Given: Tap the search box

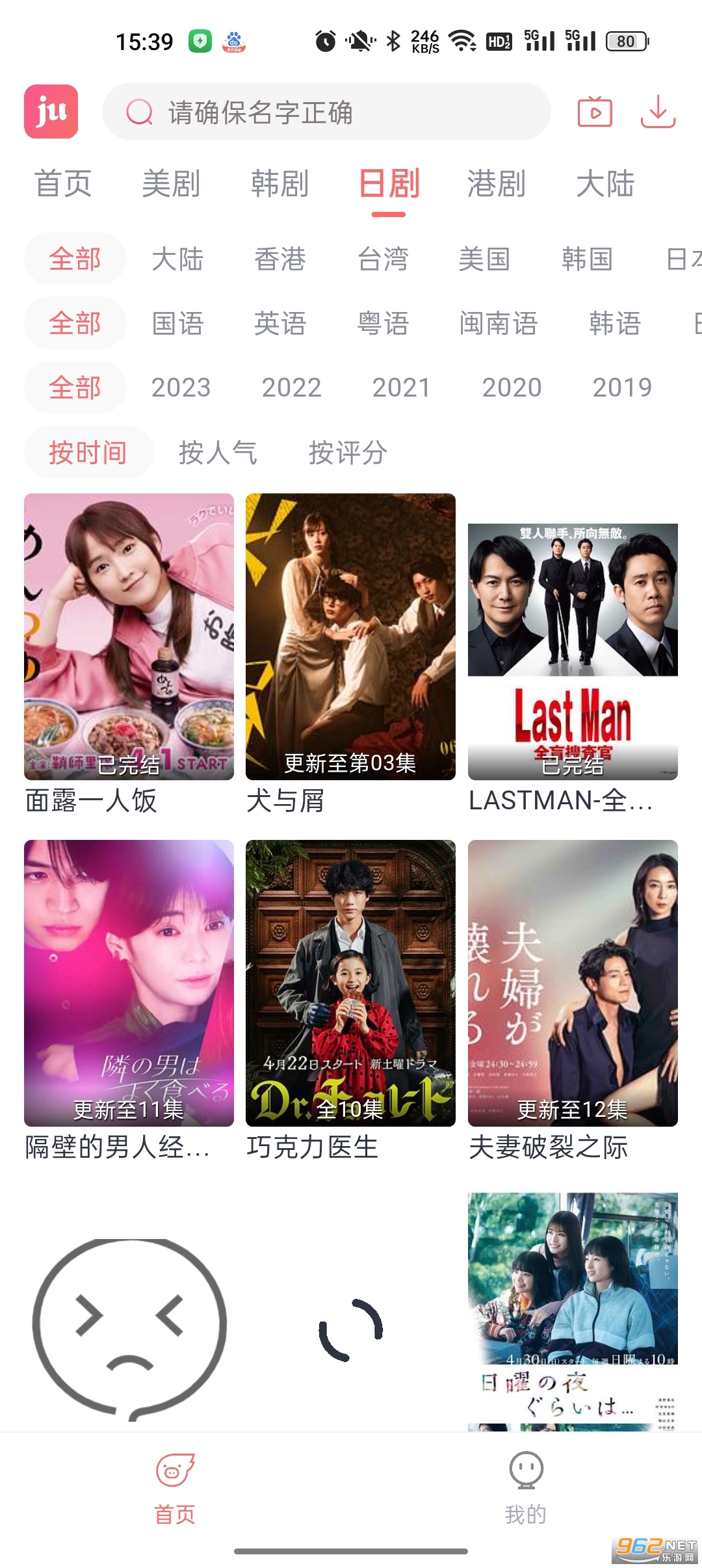Looking at the screenshot, I should [325, 112].
